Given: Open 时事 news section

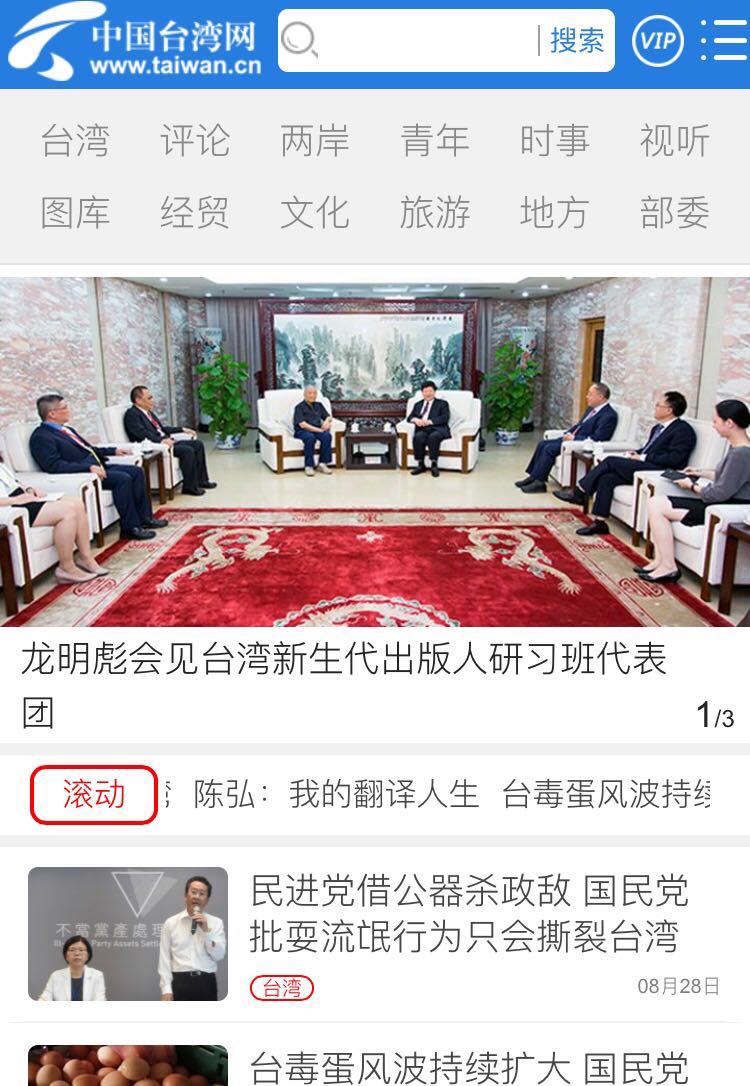Looking at the screenshot, I should [555, 141].
